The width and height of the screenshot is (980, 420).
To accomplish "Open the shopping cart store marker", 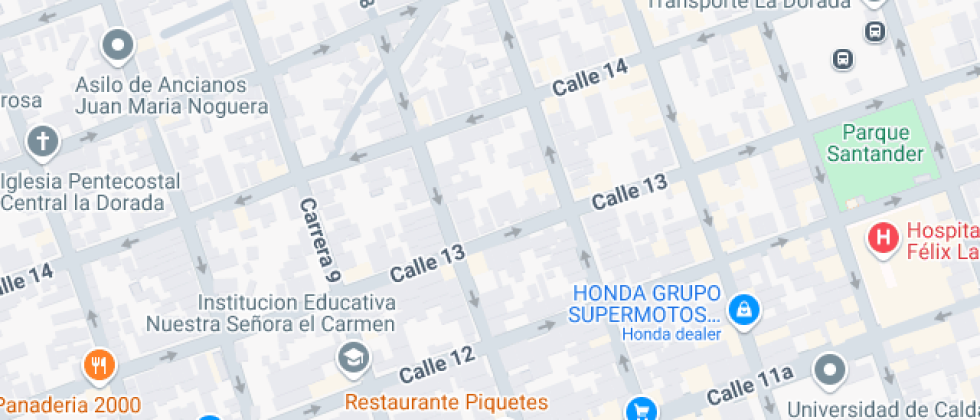I will 641,410.
